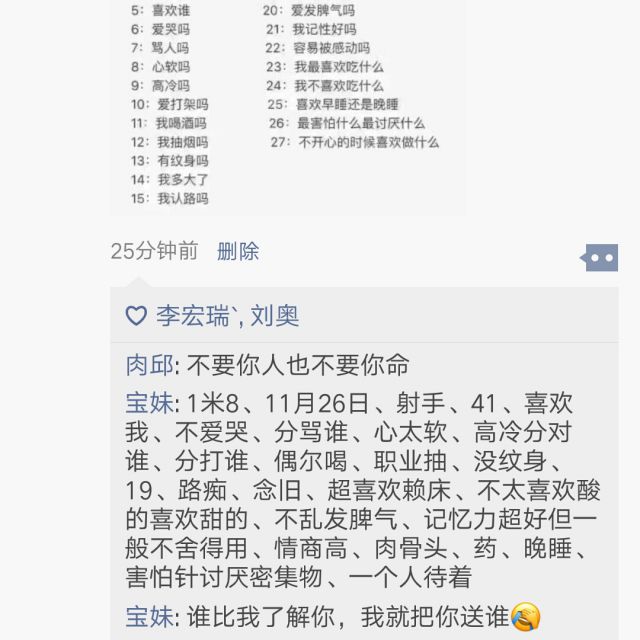Screen dimensions: 640x640
Task: Reply to 肉邱's comment
Action: point(298,364)
